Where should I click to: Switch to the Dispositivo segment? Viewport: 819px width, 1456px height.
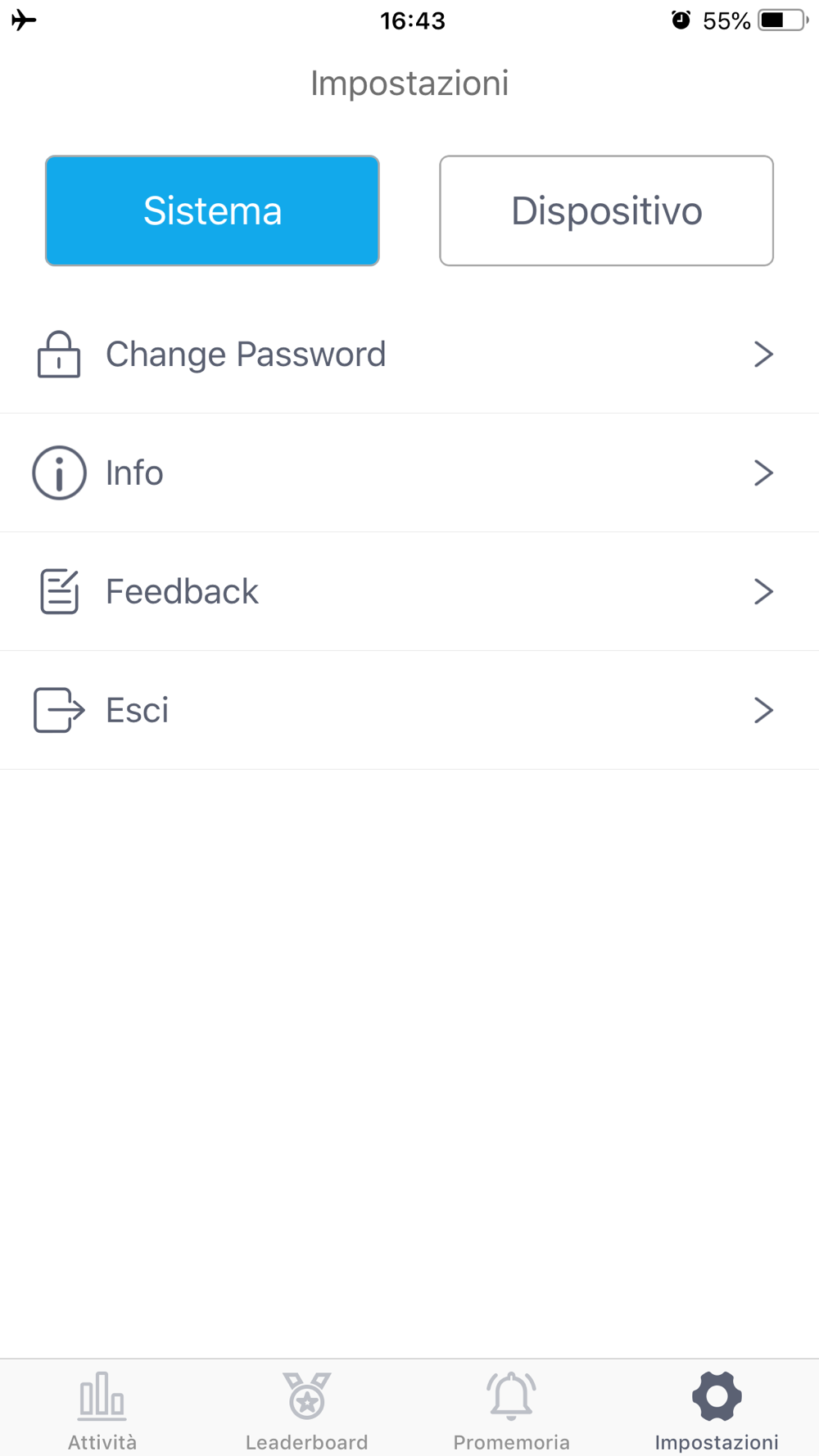(606, 210)
